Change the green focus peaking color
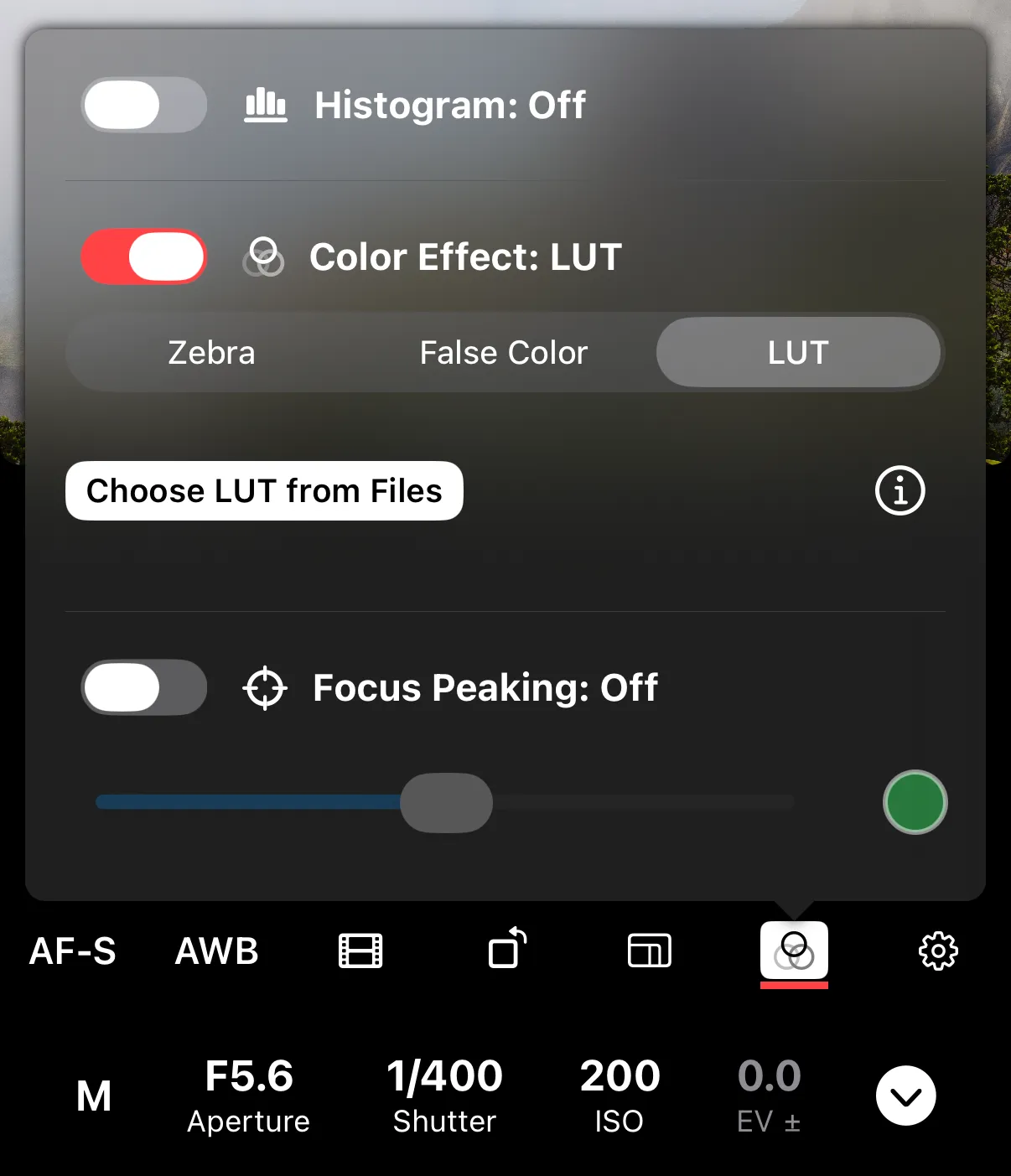 tap(915, 802)
